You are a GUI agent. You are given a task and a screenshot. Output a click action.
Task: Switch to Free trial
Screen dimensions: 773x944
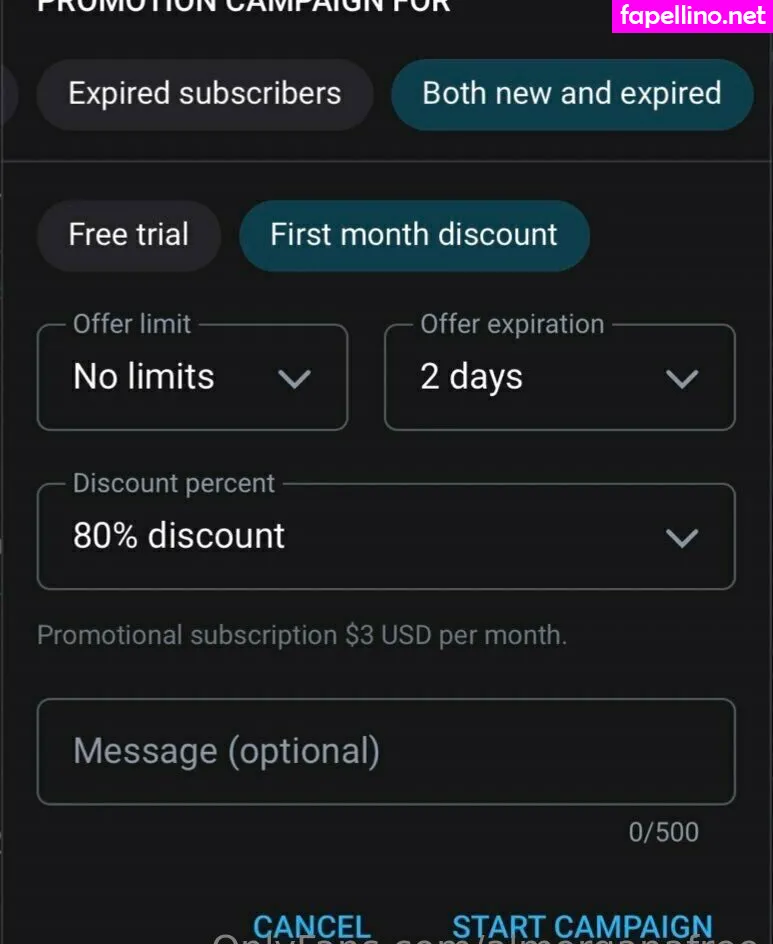[128, 235]
